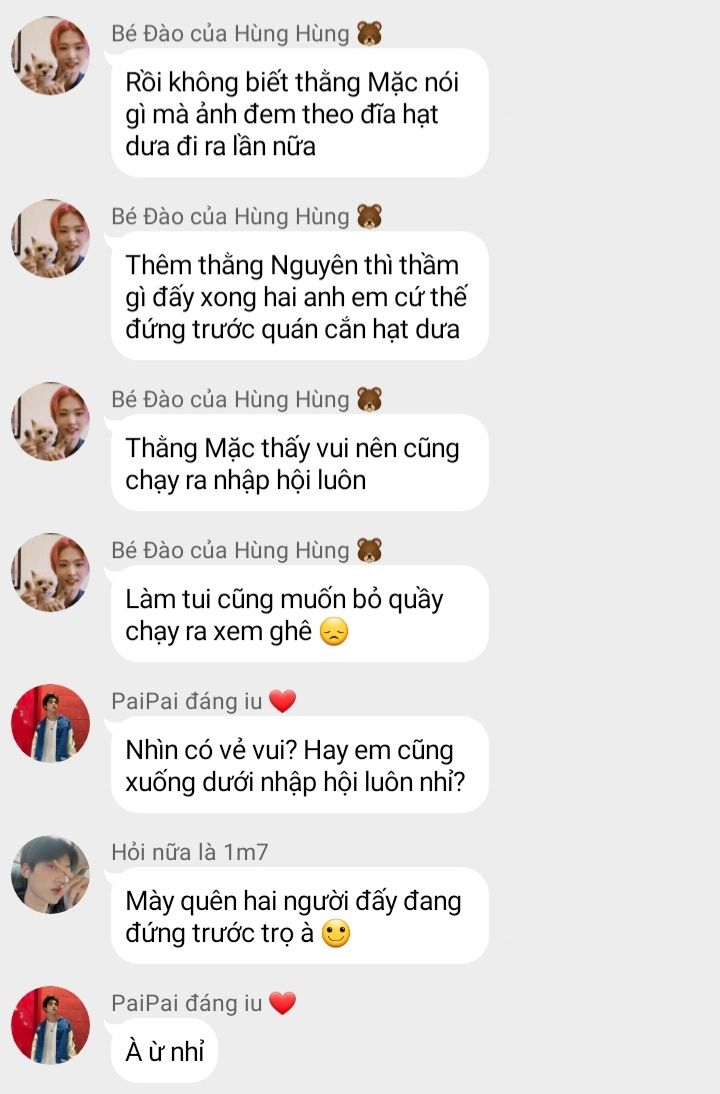Image resolution: width=720 pixels, height=1094 pixels.
Task: Open PaiPai's avatar beside the 'Nhìn có vẻ vui' message
Action: (x=50, y=723)
